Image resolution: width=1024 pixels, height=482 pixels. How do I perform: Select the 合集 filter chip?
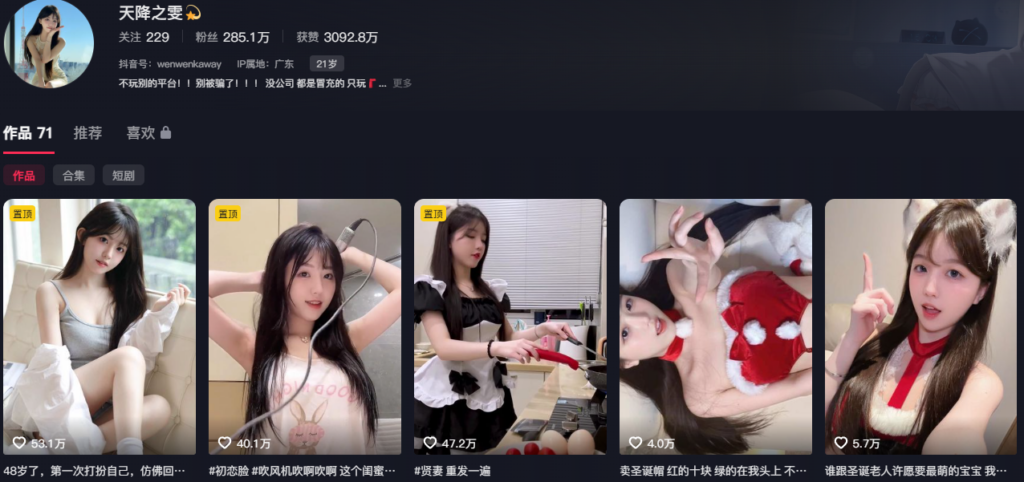click(x=74, y=175)
